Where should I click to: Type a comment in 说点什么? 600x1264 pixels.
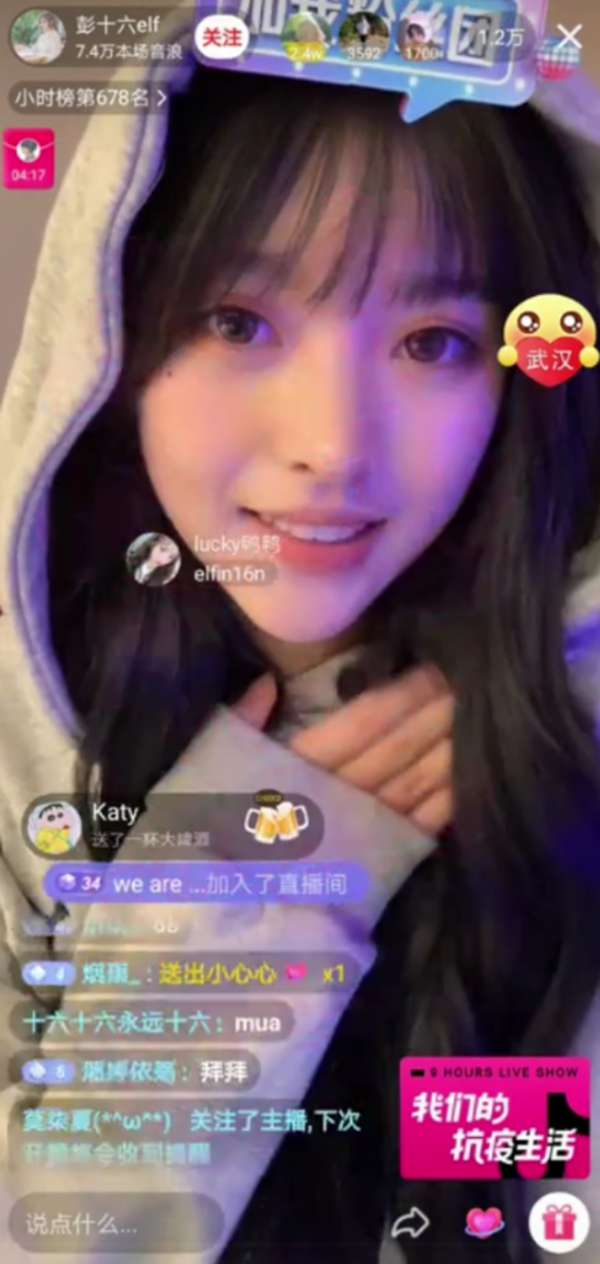click(110, 1222)
